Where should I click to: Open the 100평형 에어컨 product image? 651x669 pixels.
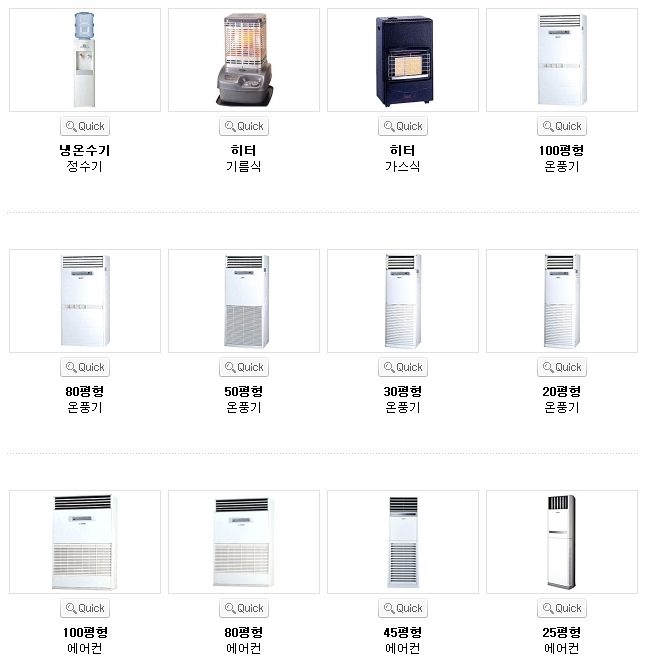click(85, 542)
